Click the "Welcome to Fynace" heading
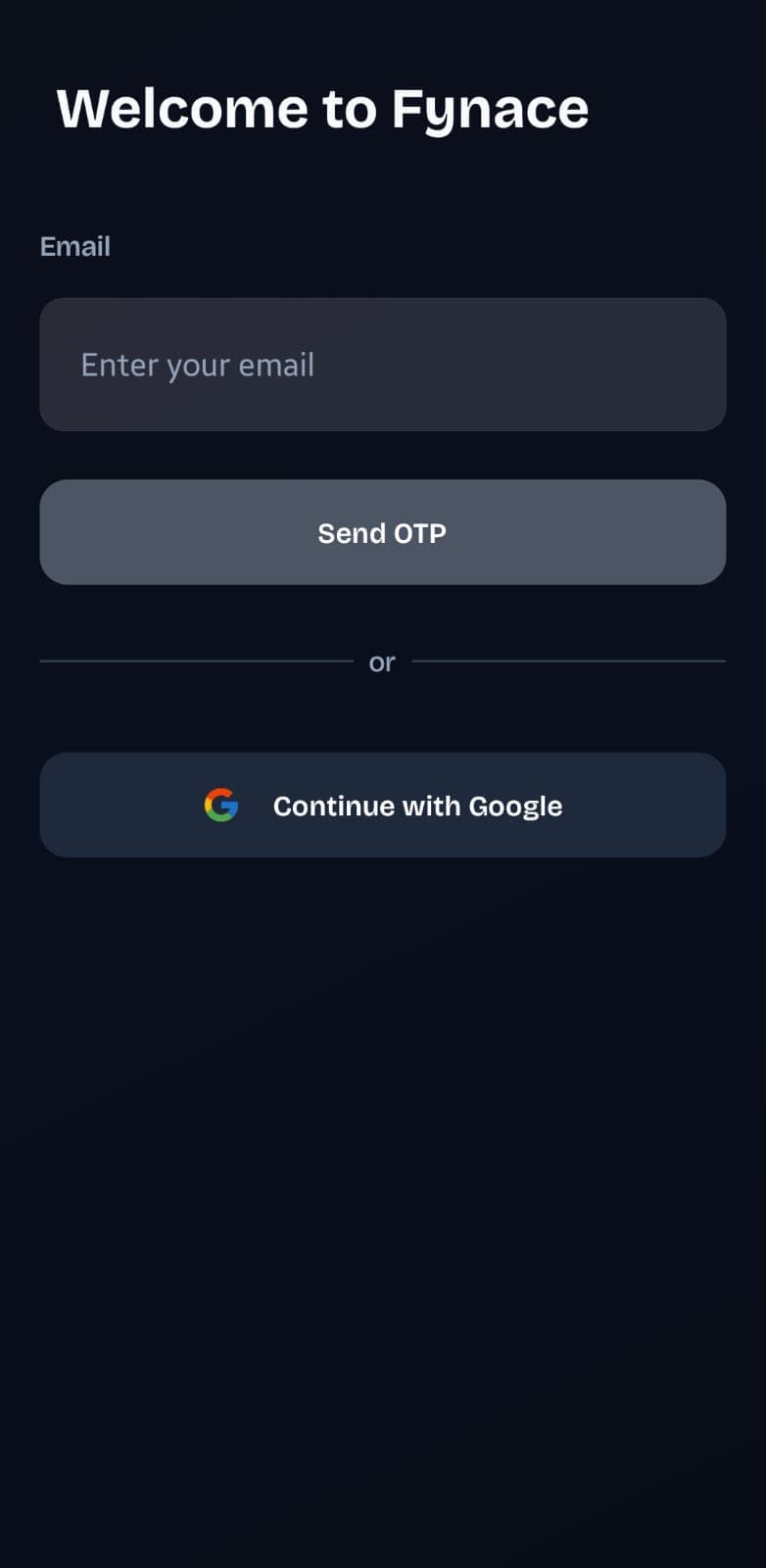 (322, 108)
